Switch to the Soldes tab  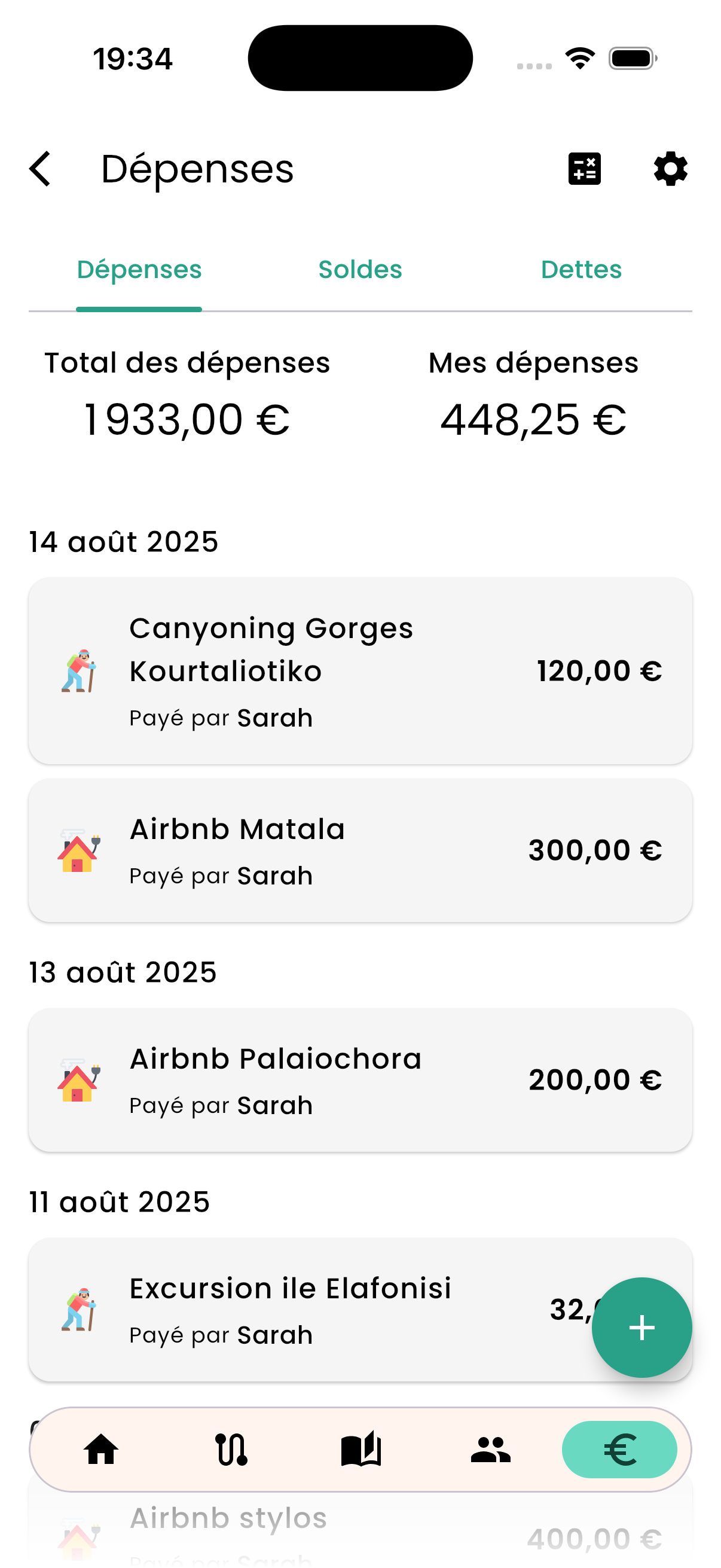359,269
